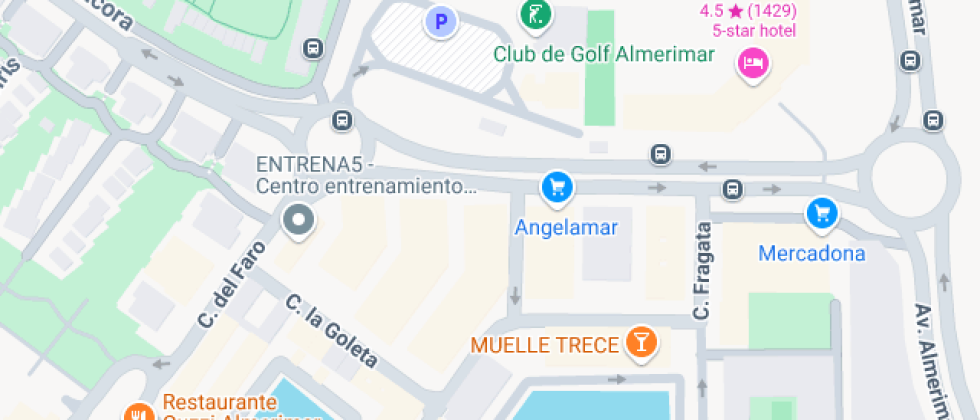Tap the Mercadona supermarket marker
The image size is (980, 420).
coord(822,212)
